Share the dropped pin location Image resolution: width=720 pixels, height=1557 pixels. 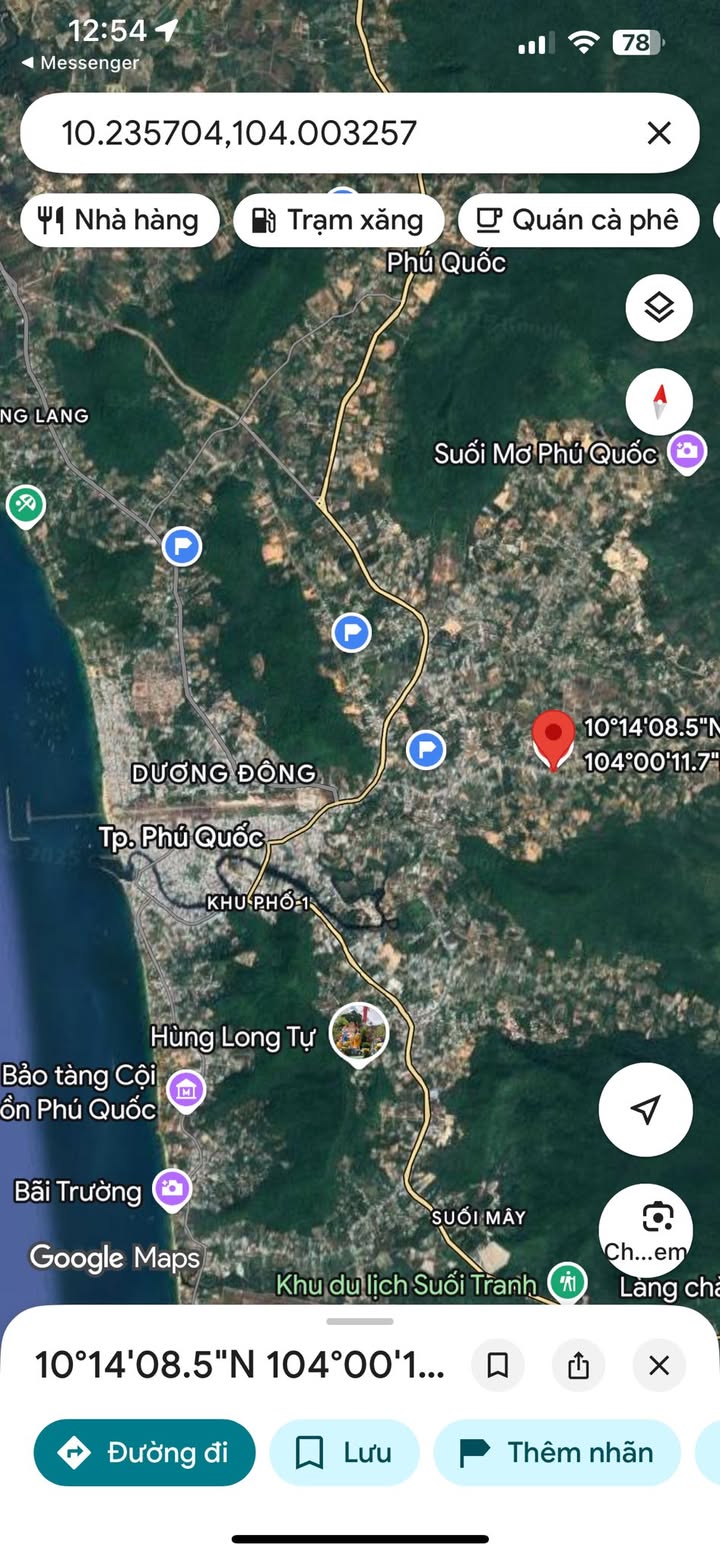(578, 1365)
